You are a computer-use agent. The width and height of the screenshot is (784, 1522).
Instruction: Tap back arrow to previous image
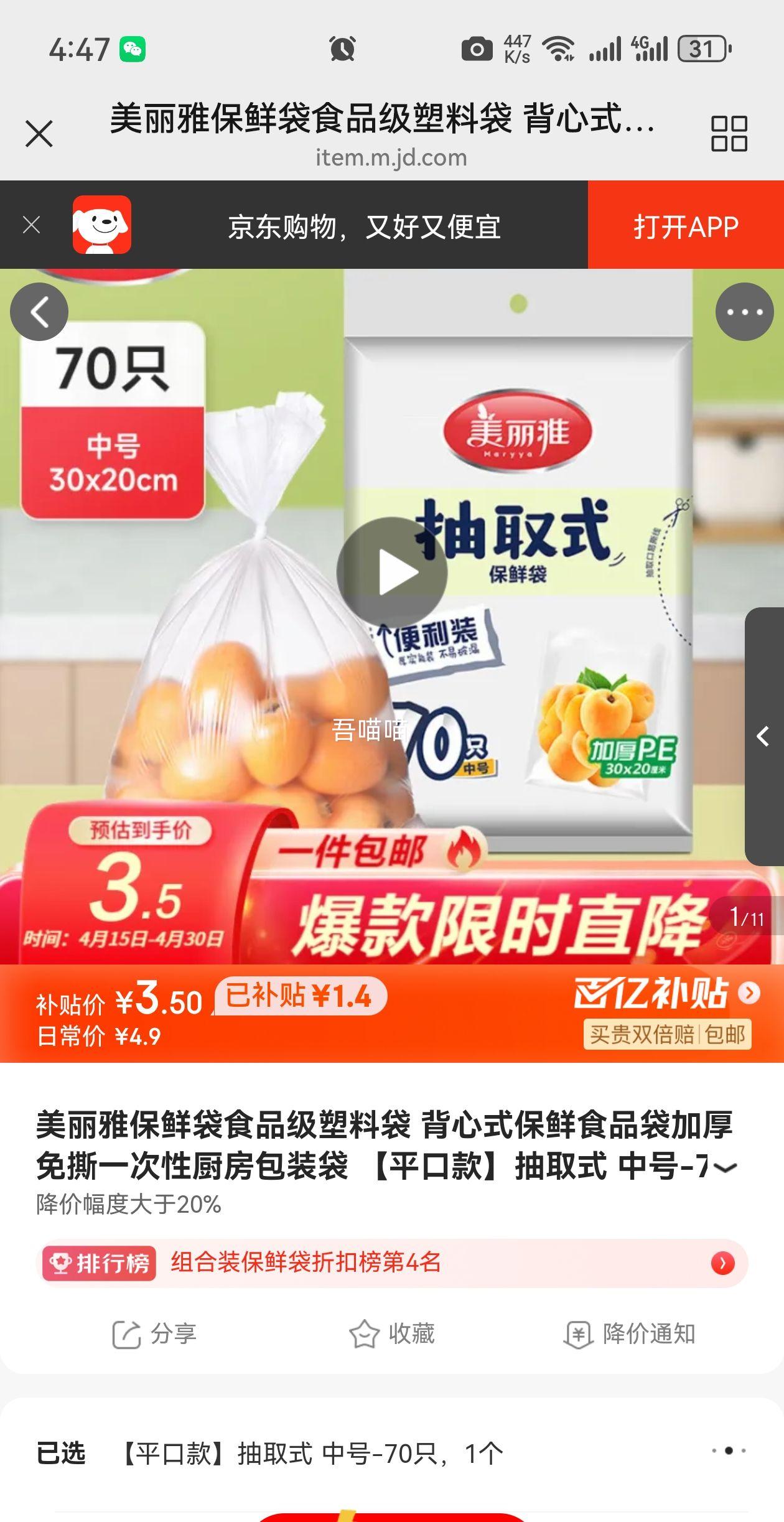[39, 312]
